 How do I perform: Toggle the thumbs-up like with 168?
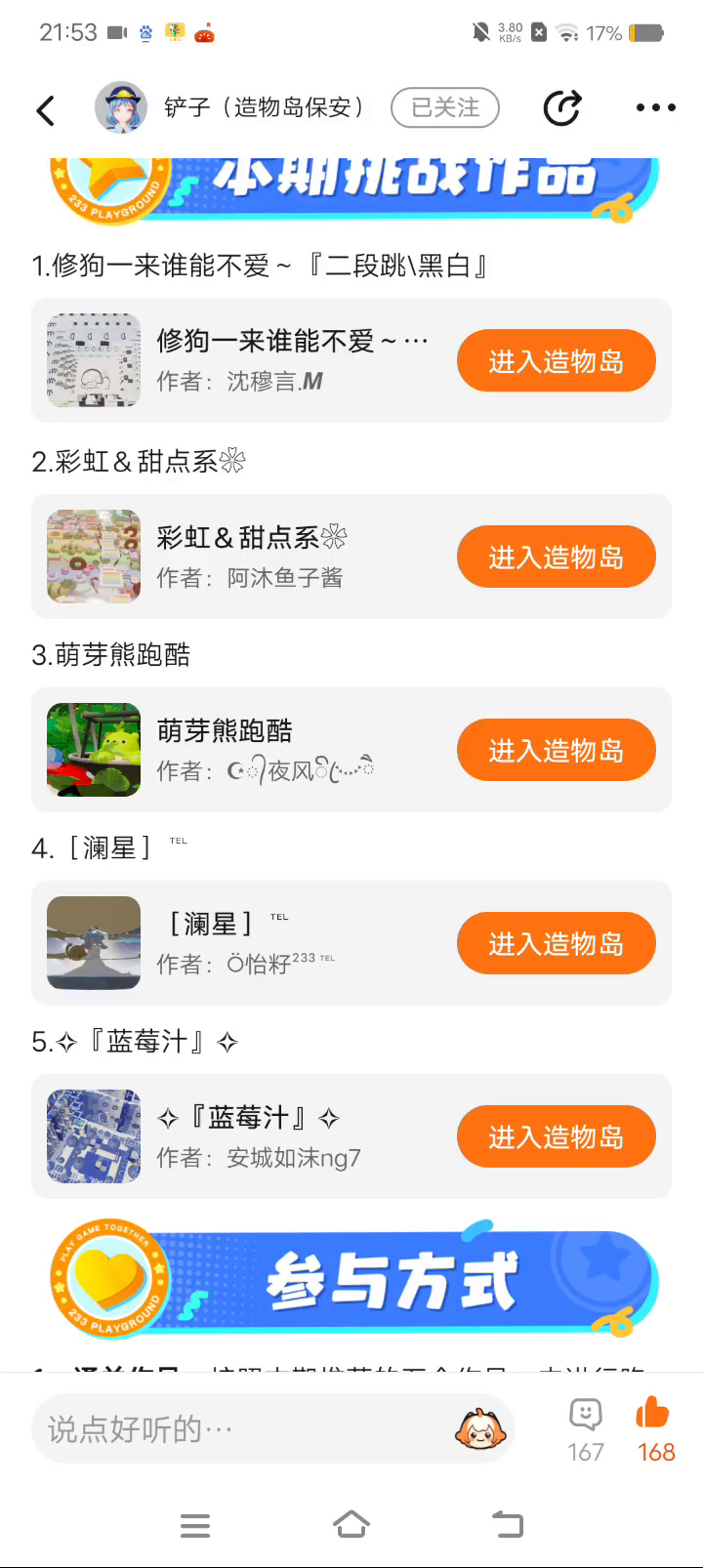point(655,1429)
